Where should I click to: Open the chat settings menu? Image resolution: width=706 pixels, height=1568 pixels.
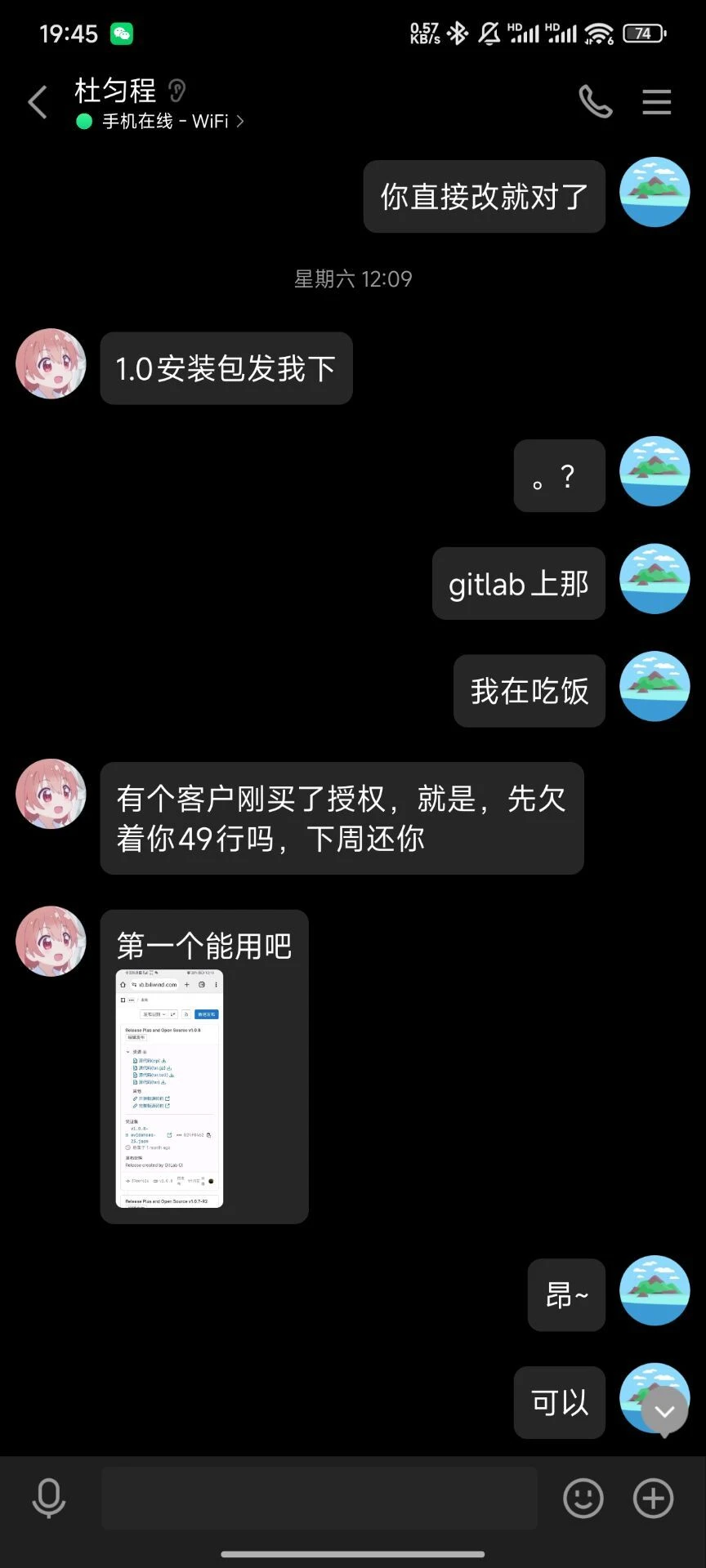click(656, 102)
